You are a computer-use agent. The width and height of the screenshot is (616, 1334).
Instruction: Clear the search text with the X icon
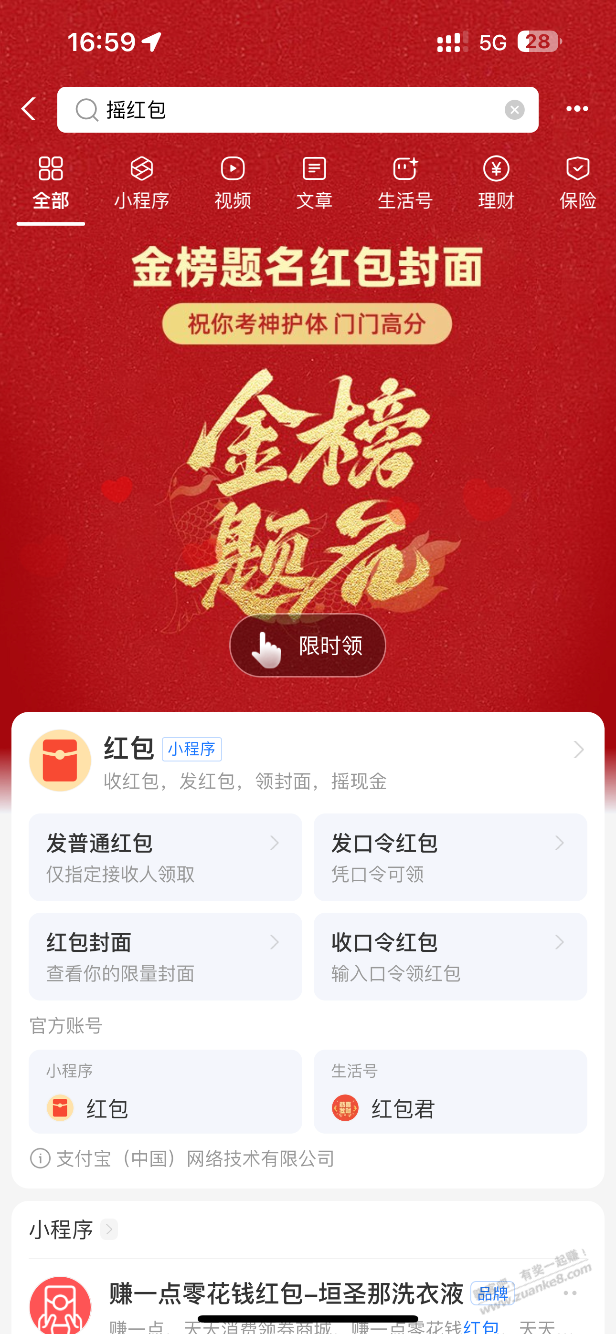(514, 110)
